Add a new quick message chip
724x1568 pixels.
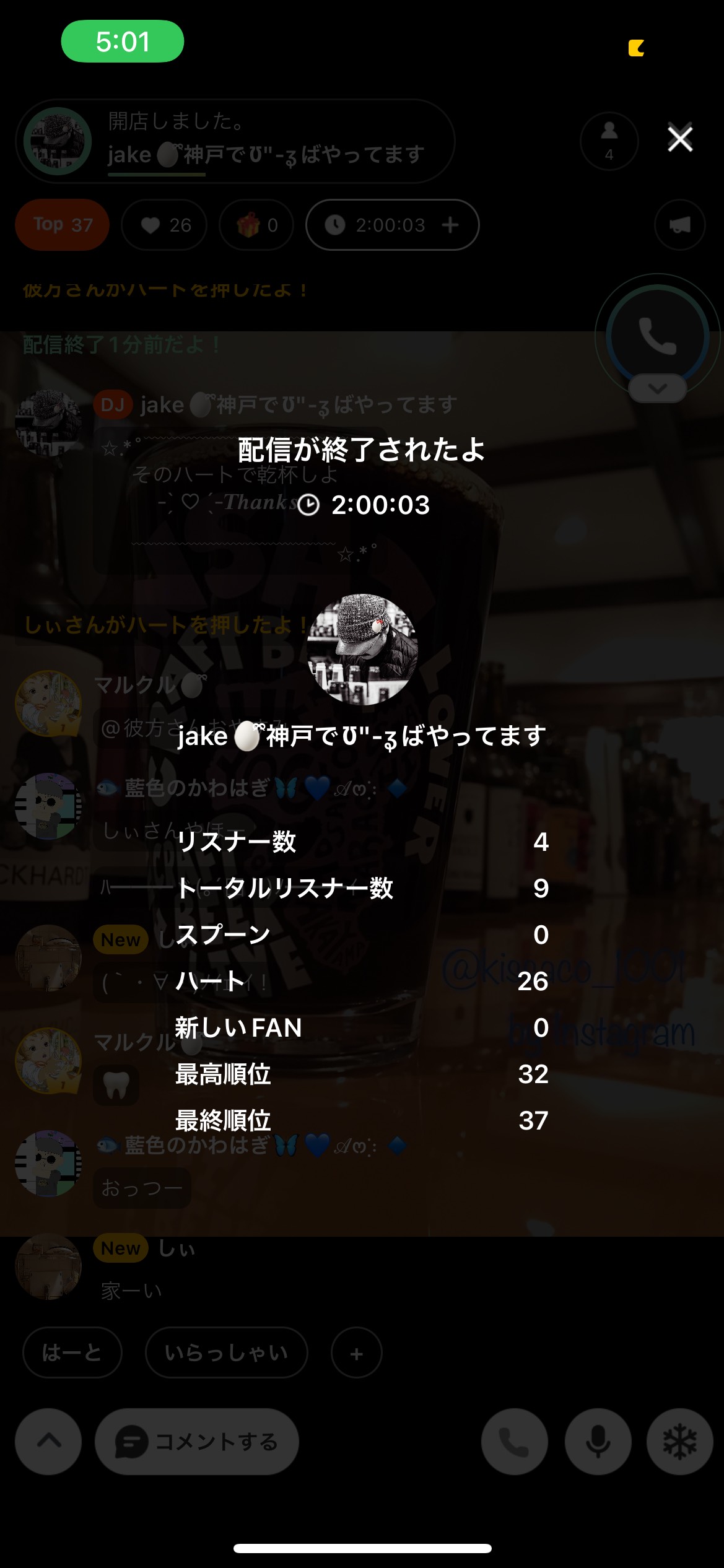[x=356, y=1354]
